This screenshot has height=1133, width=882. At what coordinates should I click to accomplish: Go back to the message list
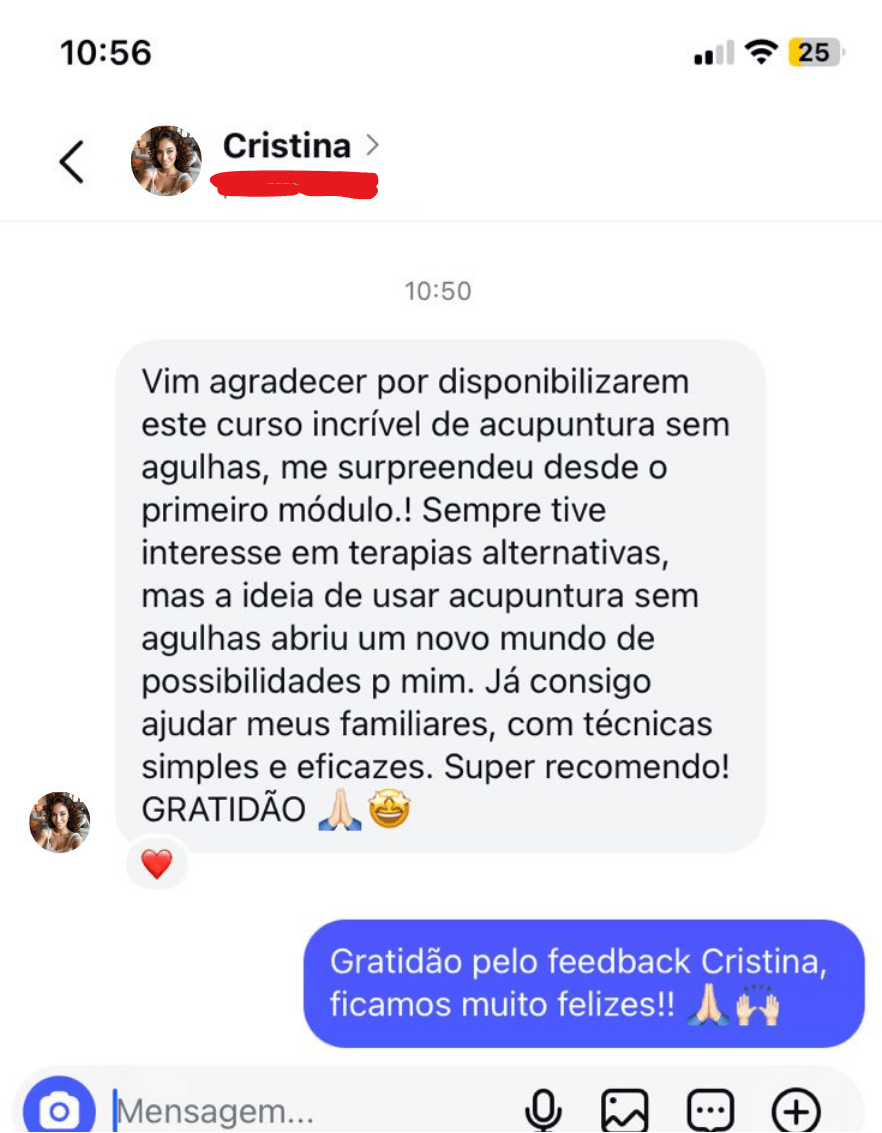click(x=72, y=161)
